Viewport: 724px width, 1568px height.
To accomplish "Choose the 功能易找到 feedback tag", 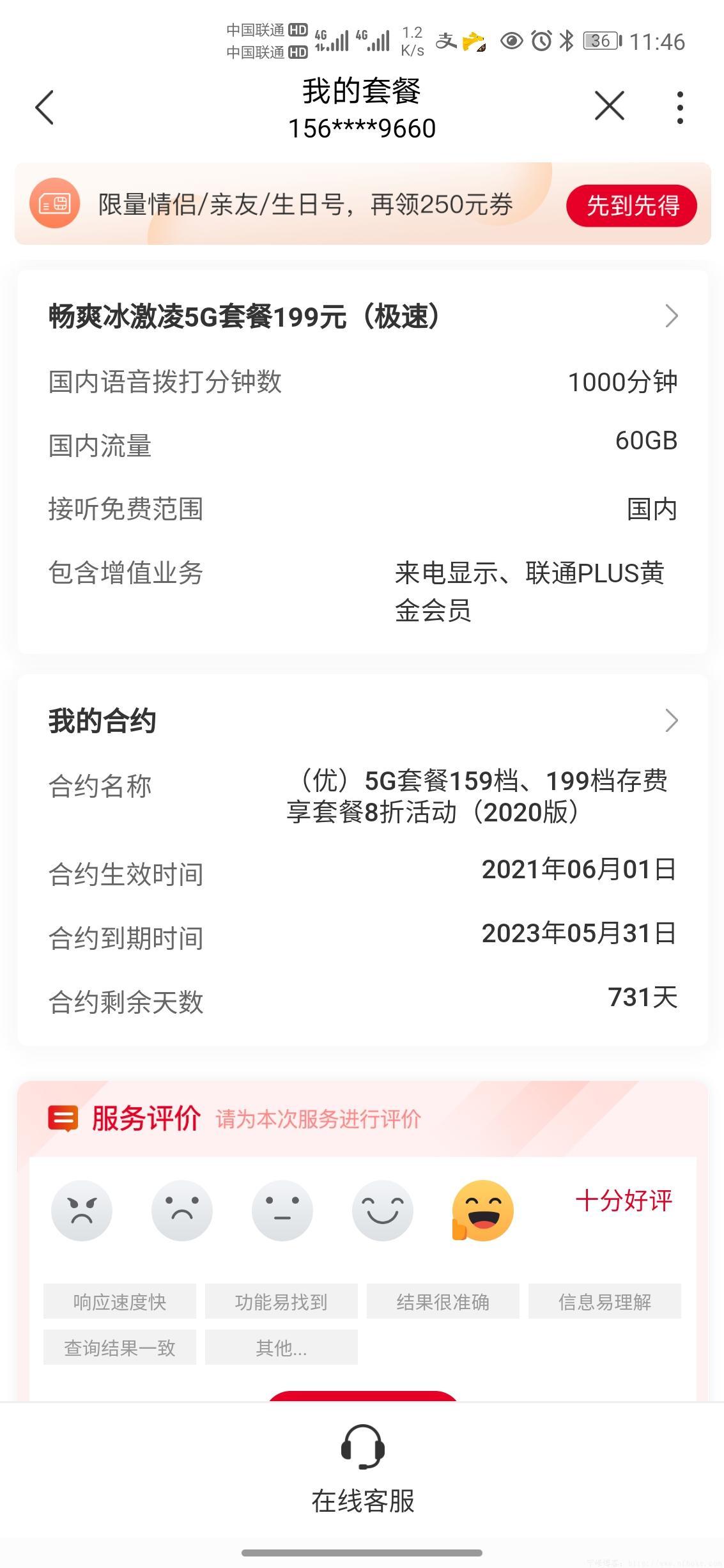I will click(x=281, y=1301).
